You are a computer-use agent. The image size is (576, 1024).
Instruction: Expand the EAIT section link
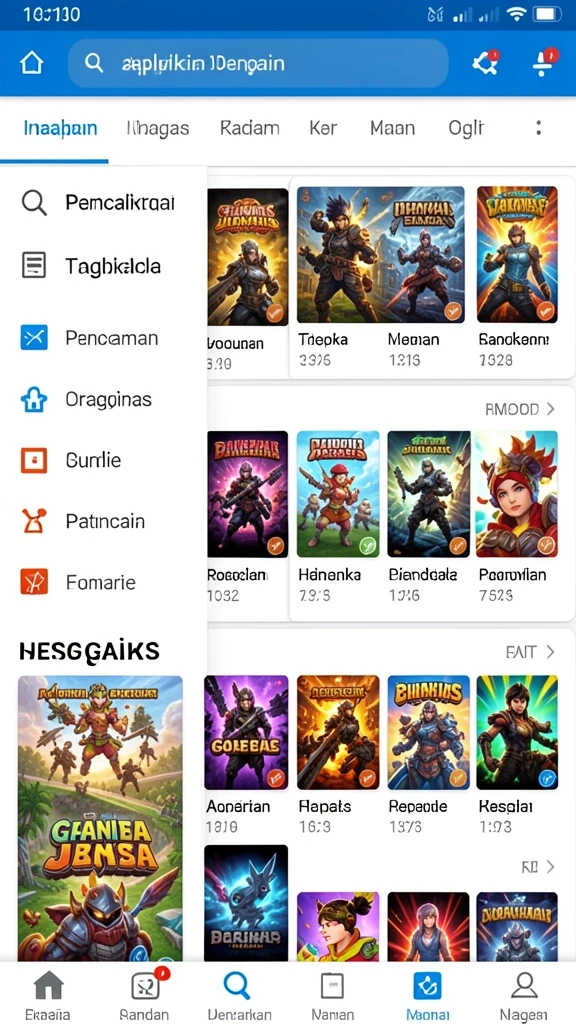(x=530, y=652)
